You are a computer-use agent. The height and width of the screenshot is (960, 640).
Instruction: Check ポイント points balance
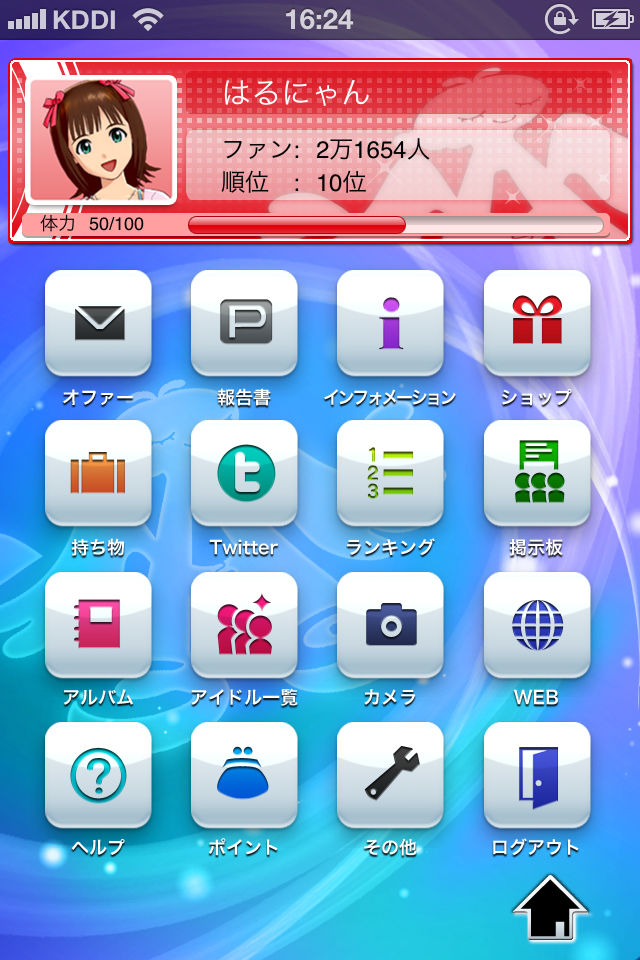[x=244, y=775]
